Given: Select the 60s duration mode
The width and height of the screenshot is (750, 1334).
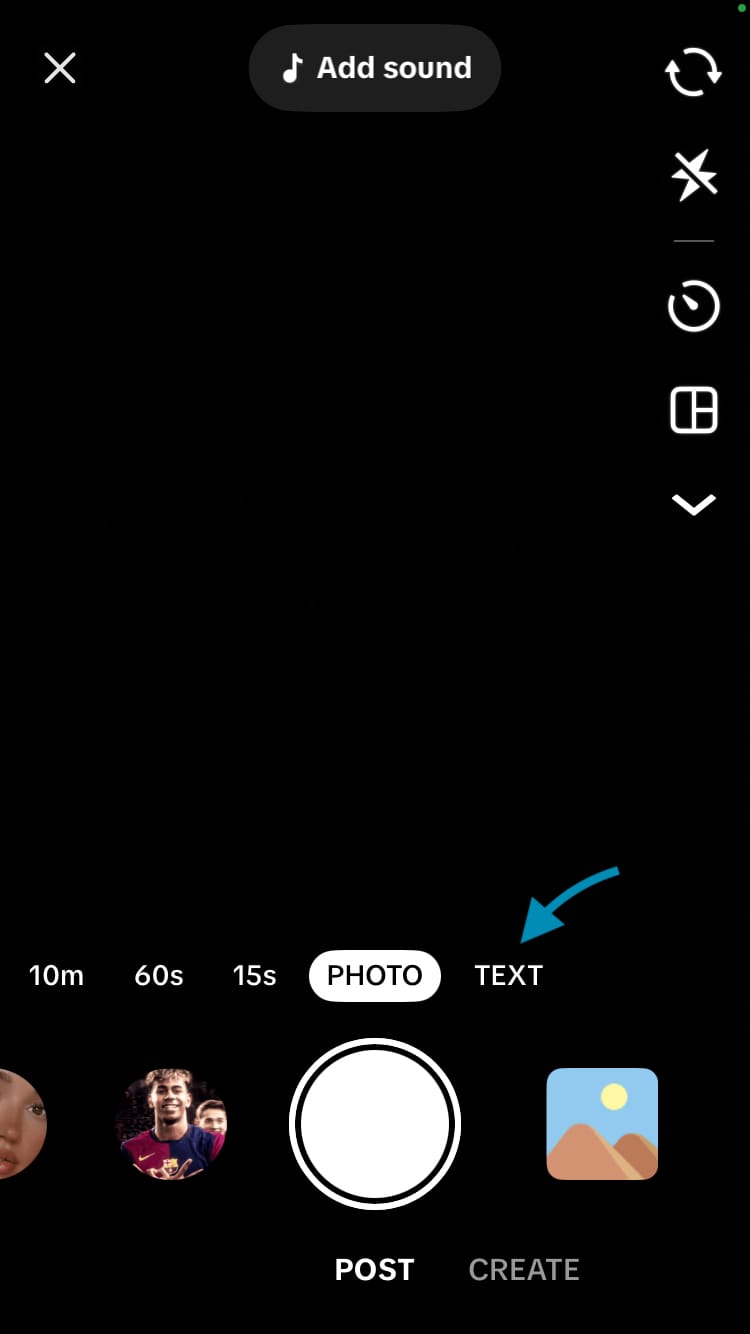Looking at the screenshot, I should pyautogui.click(x=159, y=976).
